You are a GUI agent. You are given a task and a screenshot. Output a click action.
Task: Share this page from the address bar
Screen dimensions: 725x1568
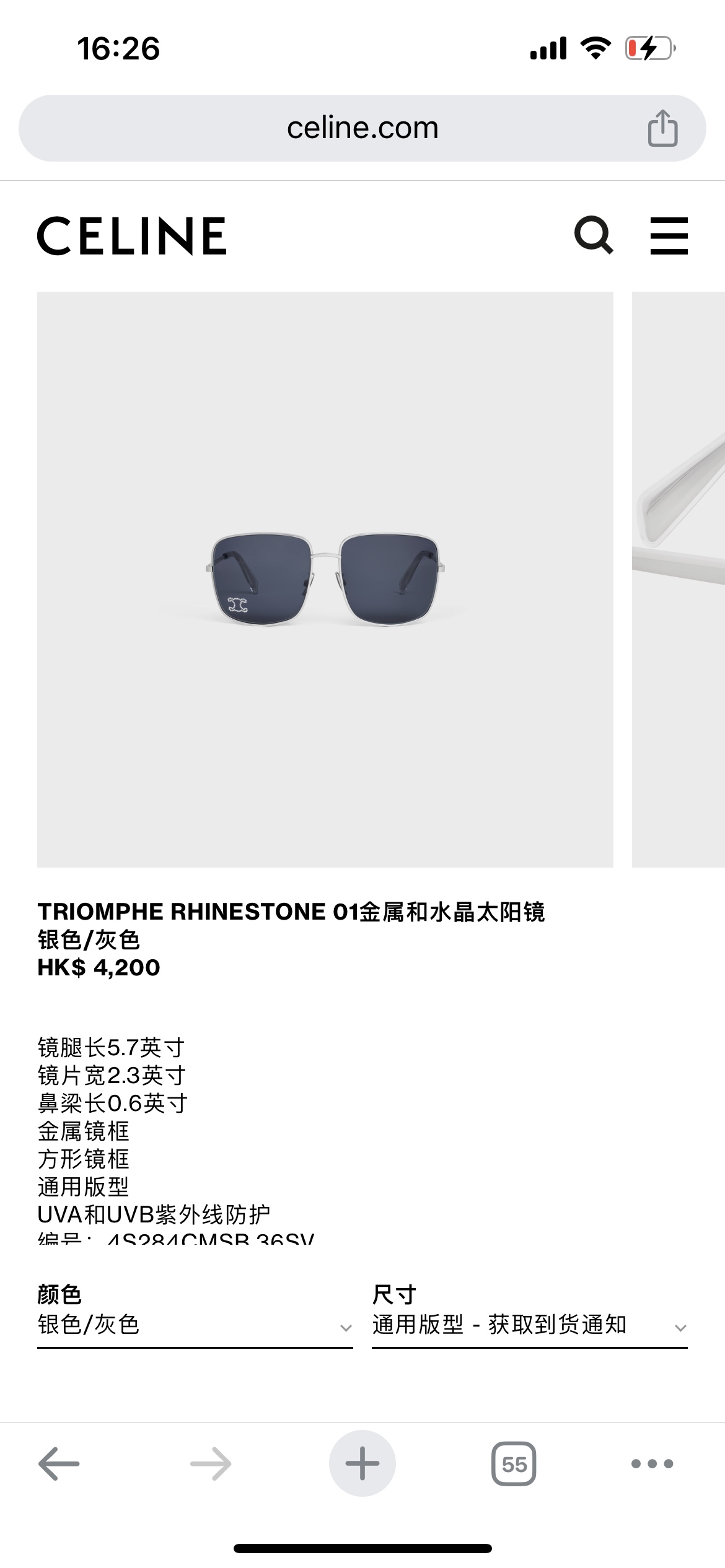pyautogui.click(x=662, y=128)
